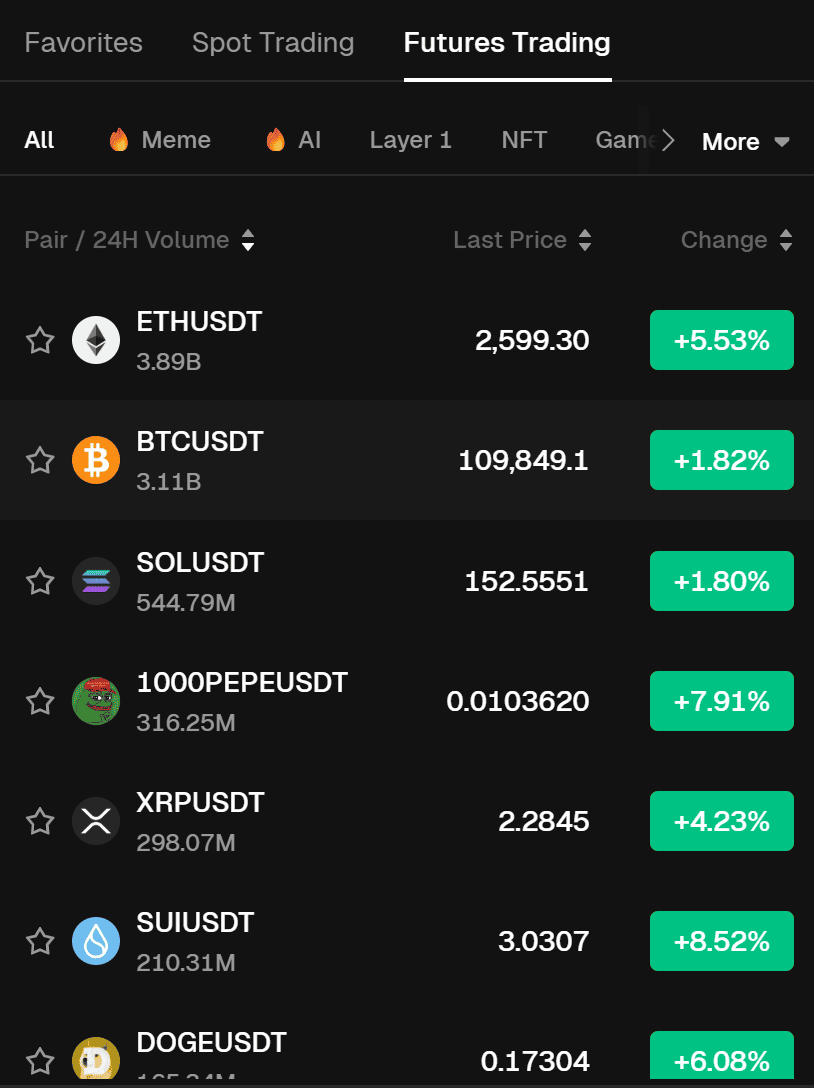This screenshot has width=814, height=1088.
Task: Click the +1.80% change button for SOLUSDT
Action: (x=721, y=581)
